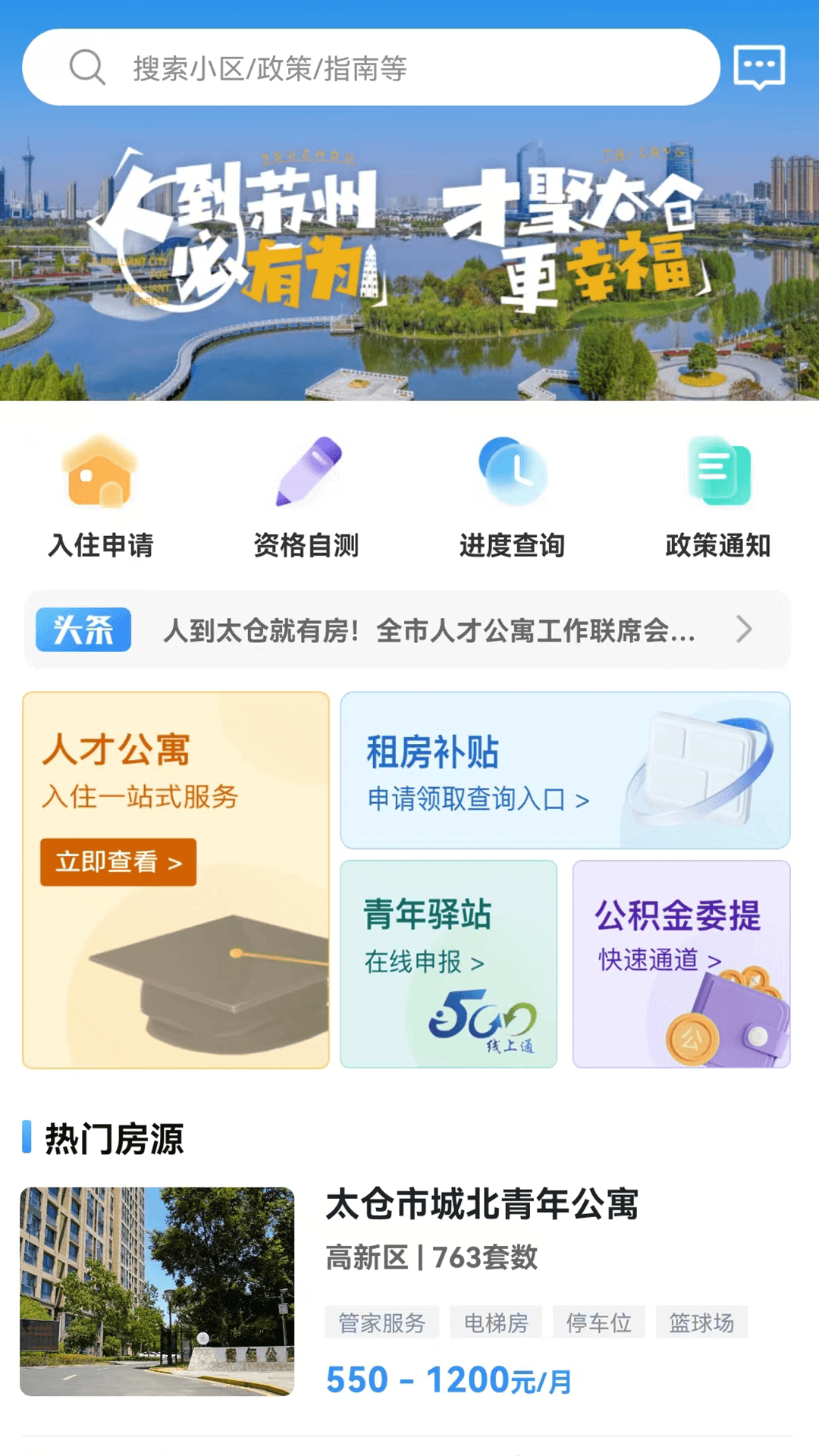Check 进度查询 progress
This screenshot has width=819, height=1456.
click(x=513, y=497)
